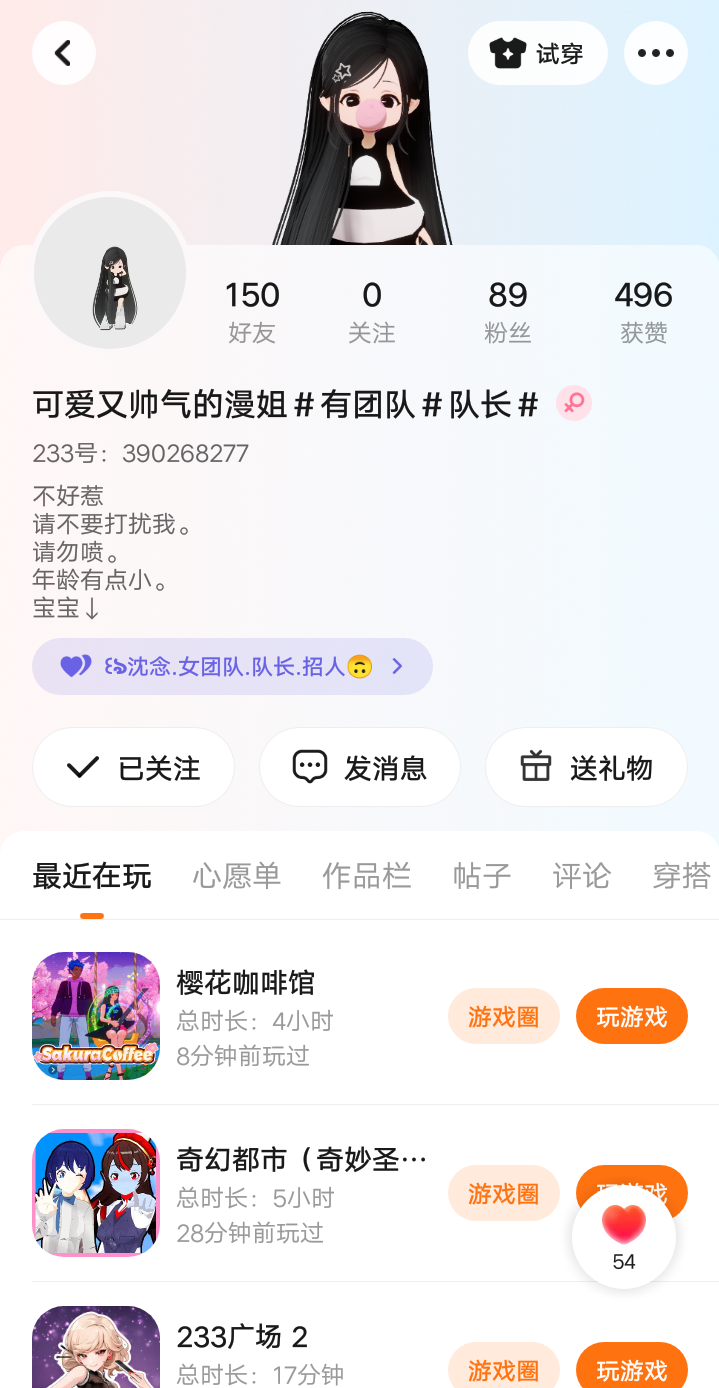
Task: Tap 已关注 to unfollow this user
Action: coord(133,767)
